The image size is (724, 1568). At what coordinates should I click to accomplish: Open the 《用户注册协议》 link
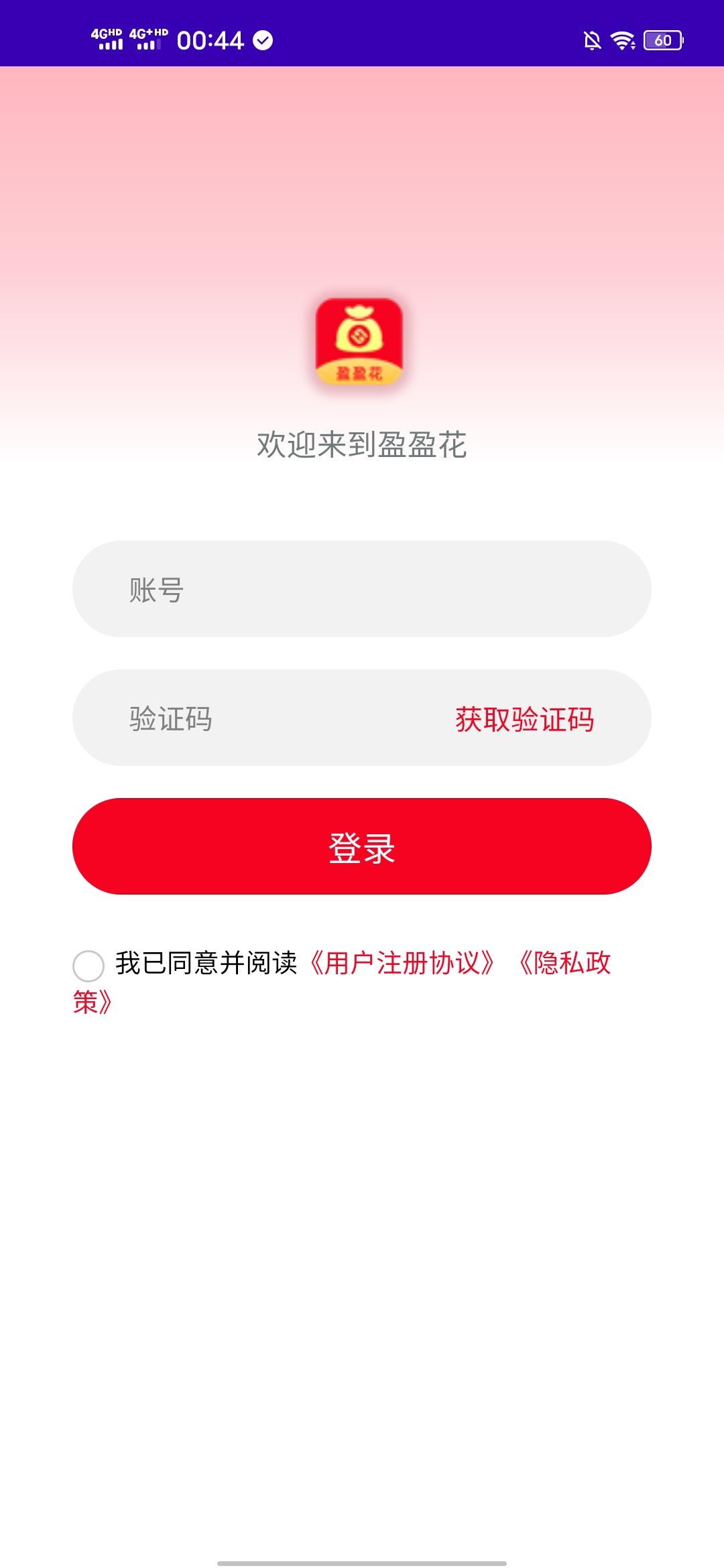click(x=402, y=964)
